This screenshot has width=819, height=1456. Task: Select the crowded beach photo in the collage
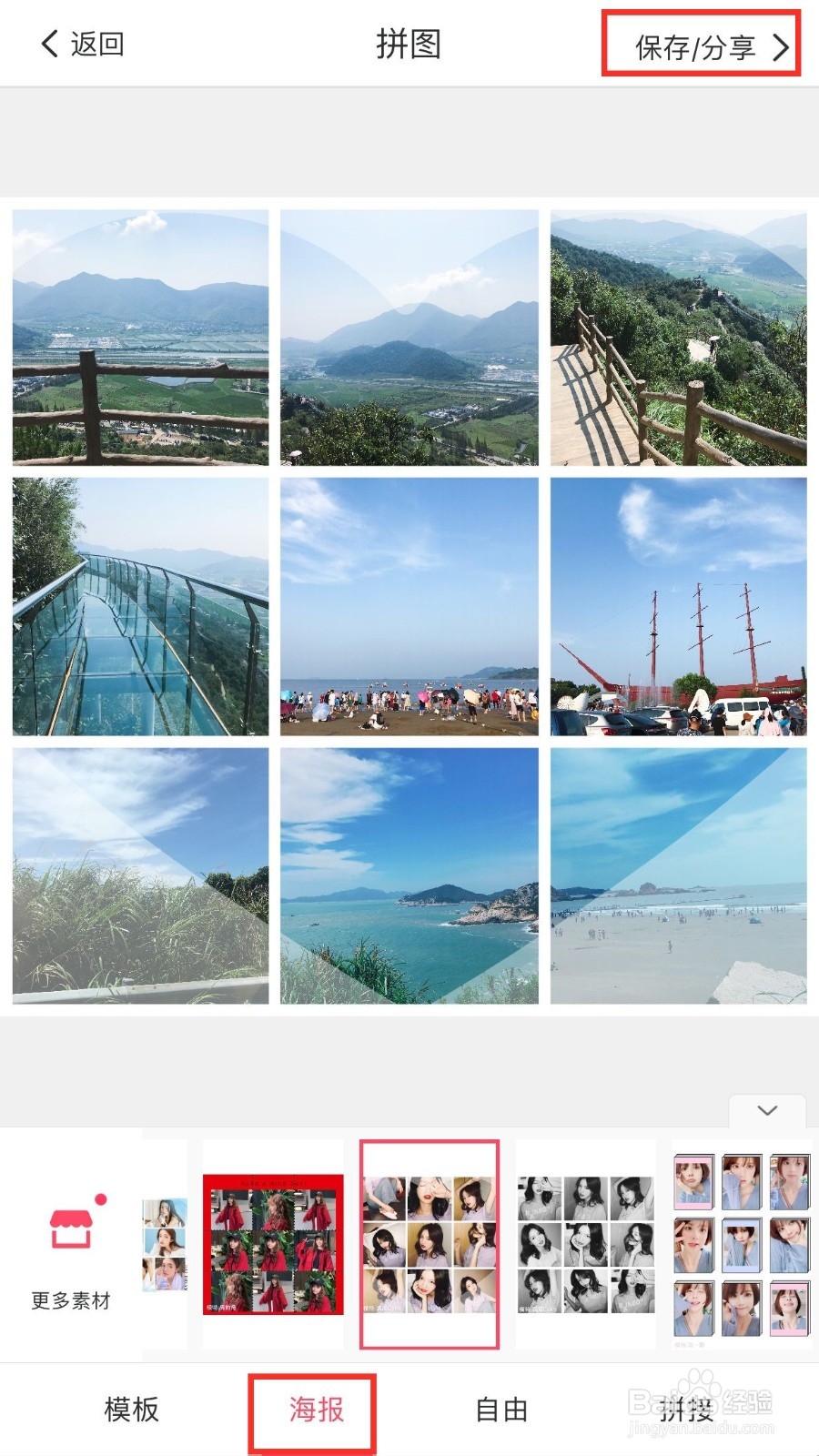pos(409,606)
